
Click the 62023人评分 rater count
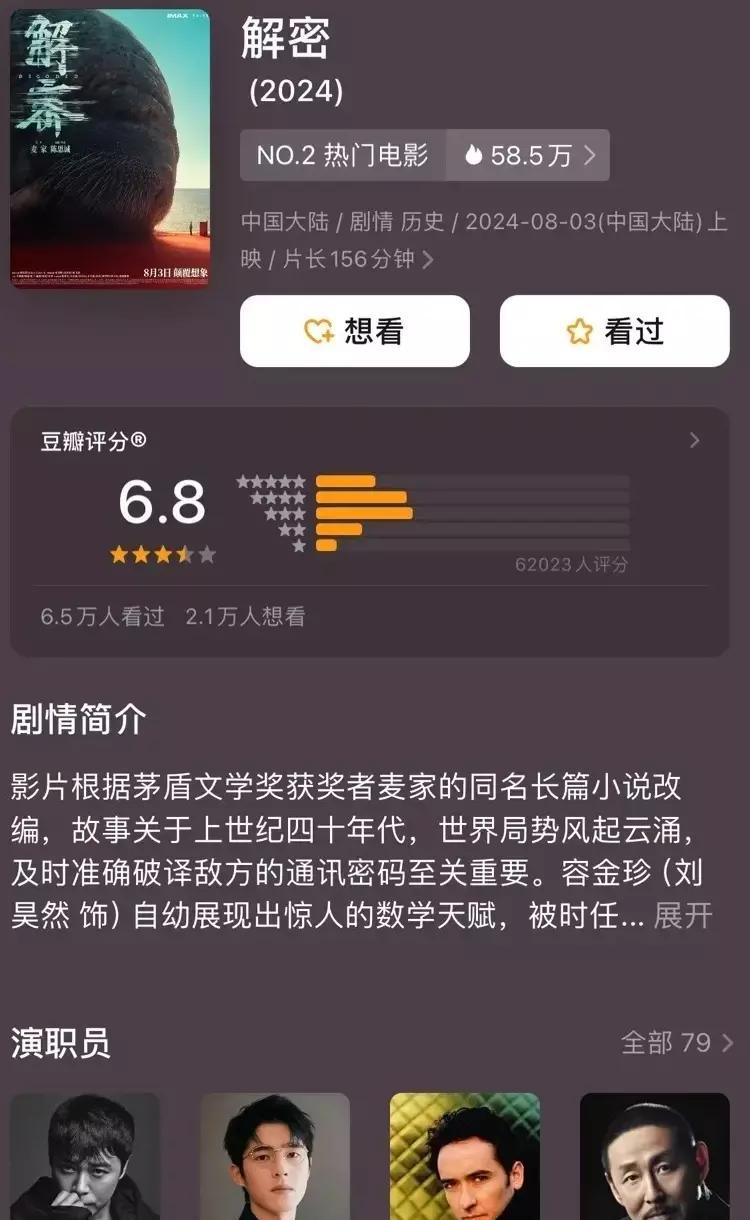575,564
